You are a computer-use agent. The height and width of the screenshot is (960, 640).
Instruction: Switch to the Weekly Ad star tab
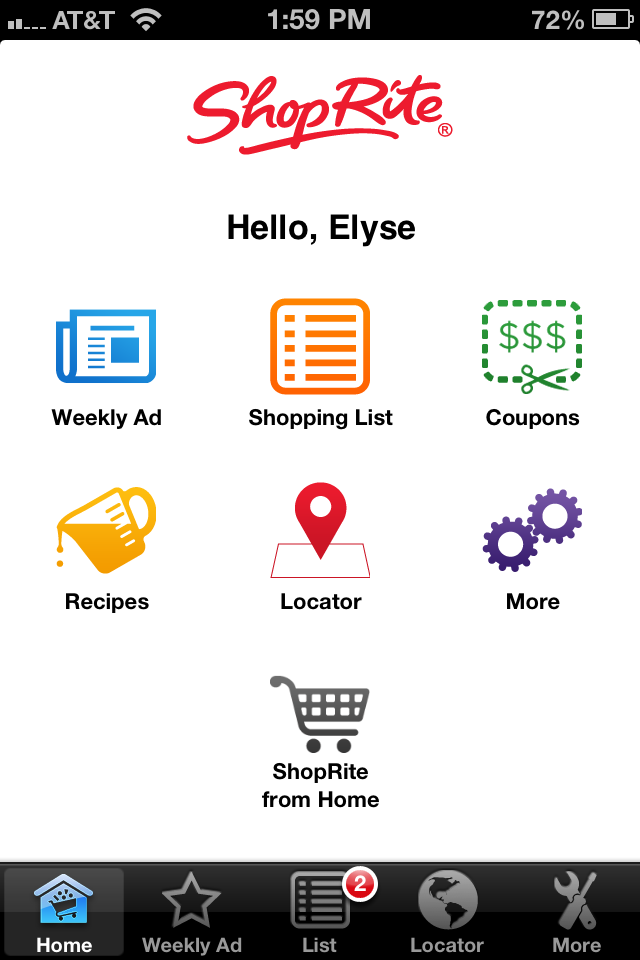click(x=192, y=912)
